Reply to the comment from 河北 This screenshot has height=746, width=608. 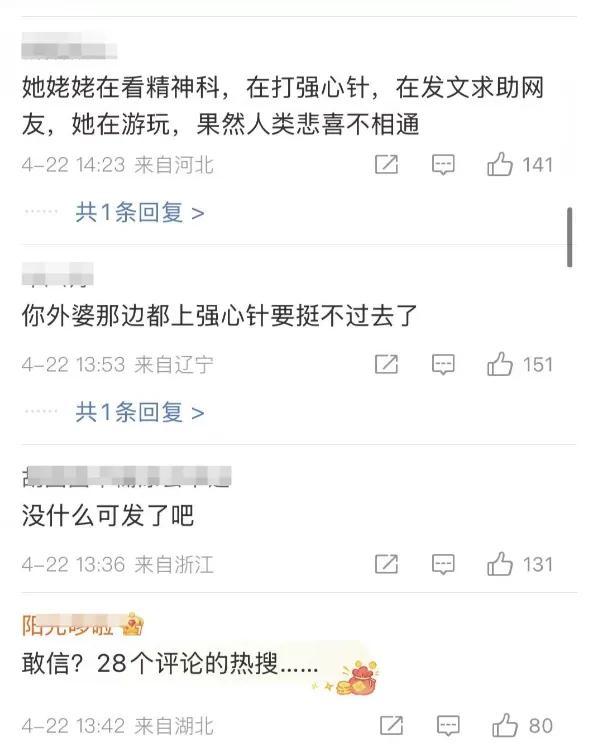443,165
